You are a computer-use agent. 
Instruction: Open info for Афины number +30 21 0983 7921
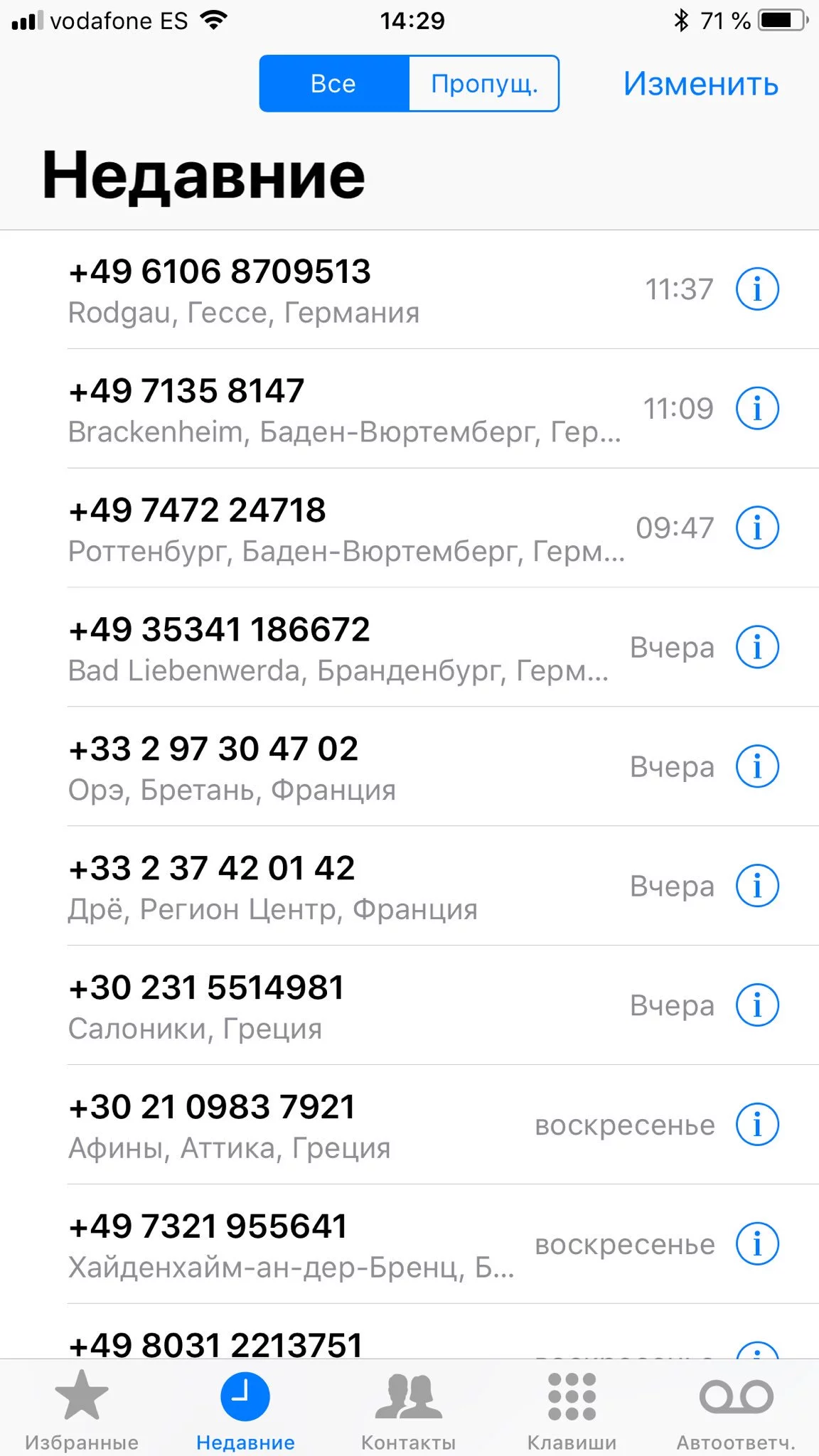tap(757, 1125)
